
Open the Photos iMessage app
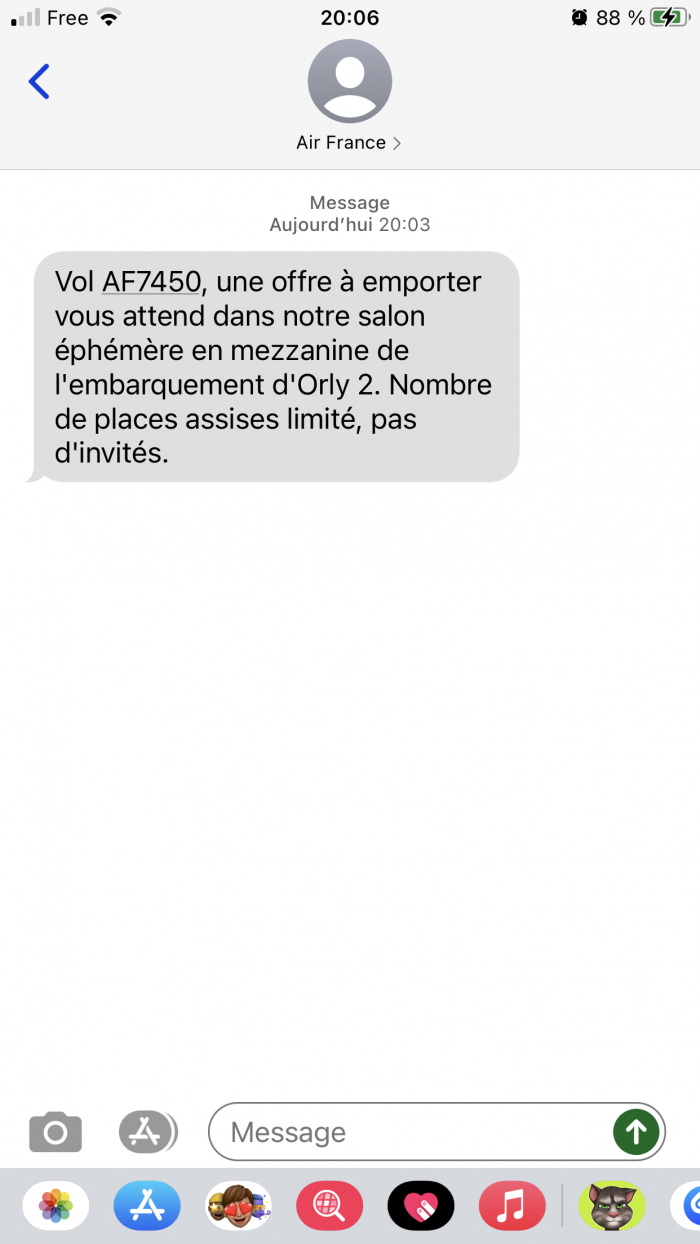point(56,1207)
